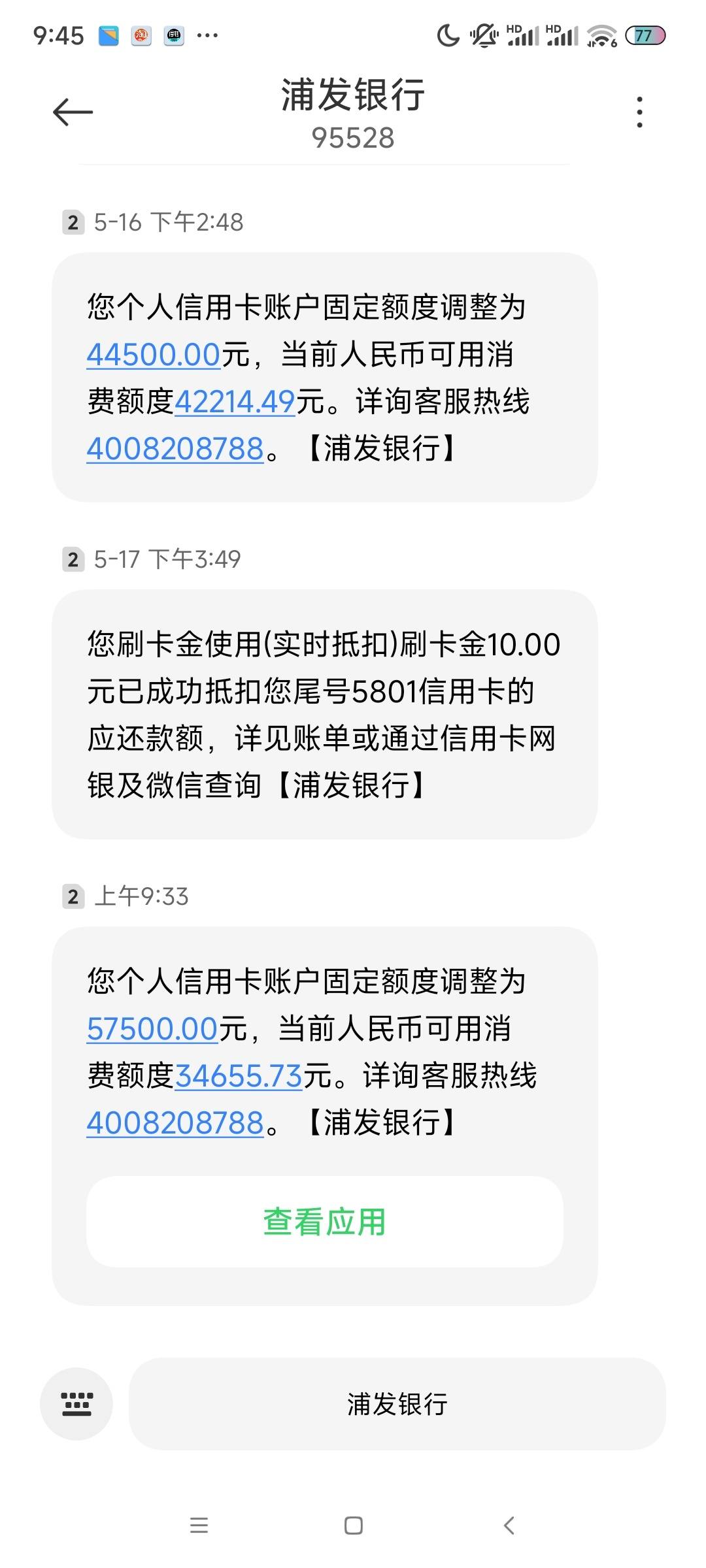The image size is (706, 1568).
Task: Tap the 34655.73 available credit link
Action: pos(239,1076)
